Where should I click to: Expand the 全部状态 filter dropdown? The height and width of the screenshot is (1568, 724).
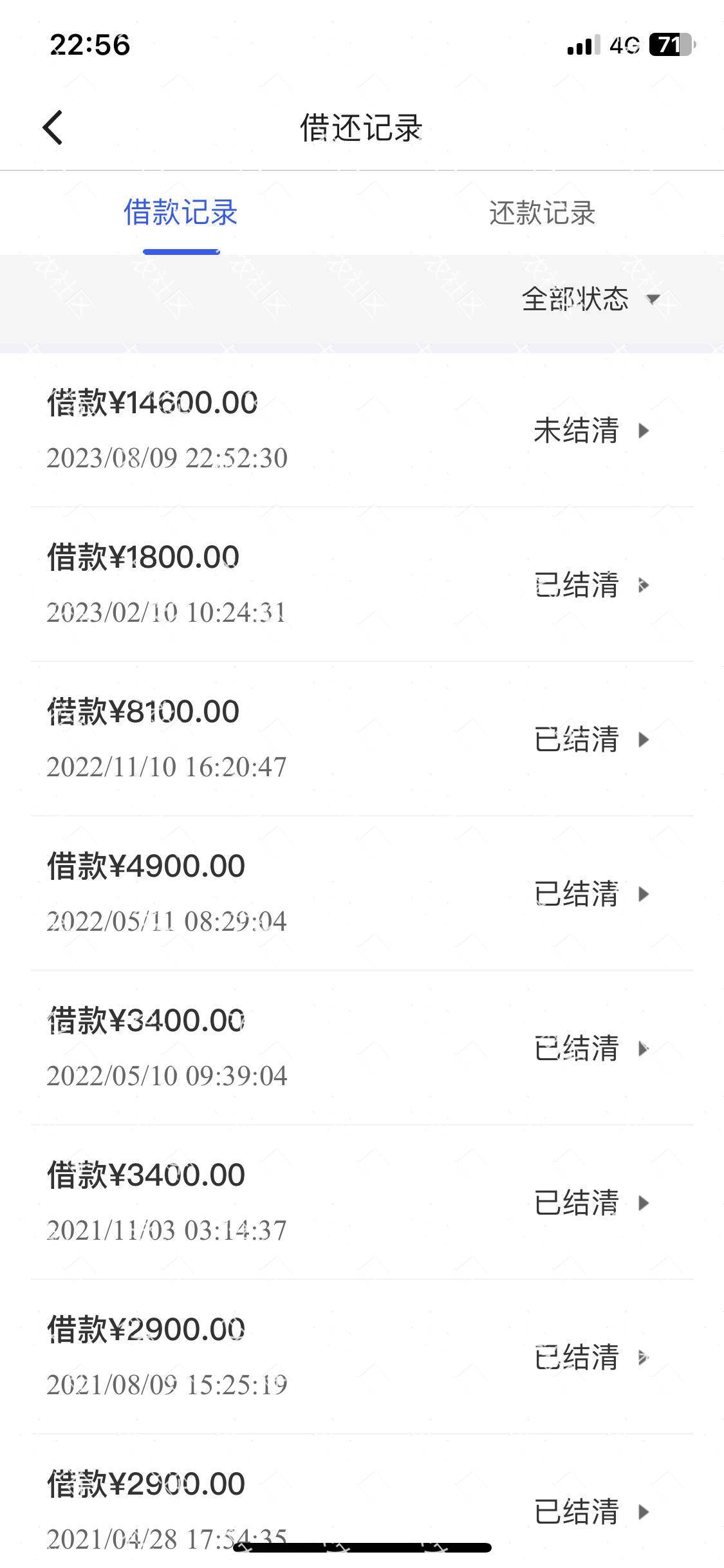coord(591,299)
